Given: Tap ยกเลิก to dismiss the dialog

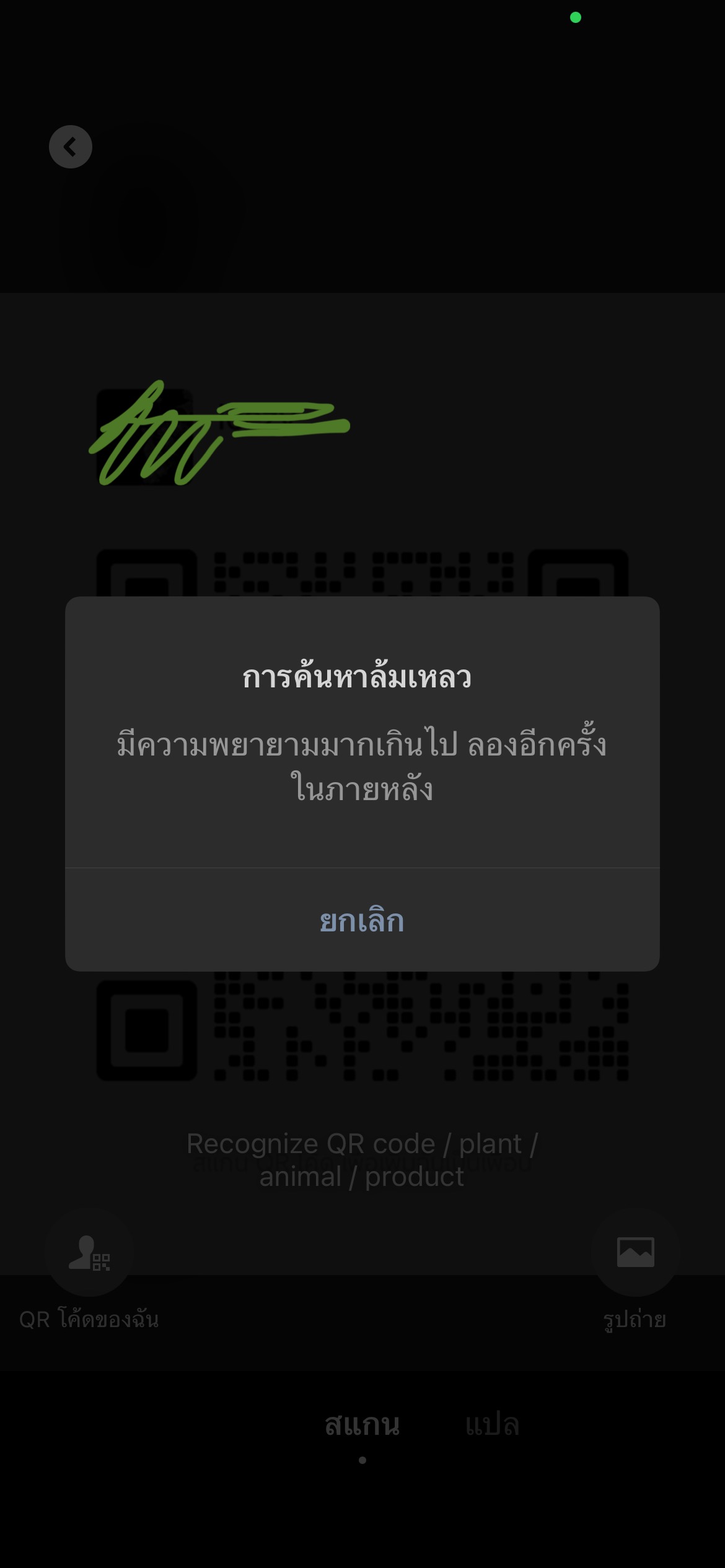Looking at the screenshot, I should (x=362, y=920).
